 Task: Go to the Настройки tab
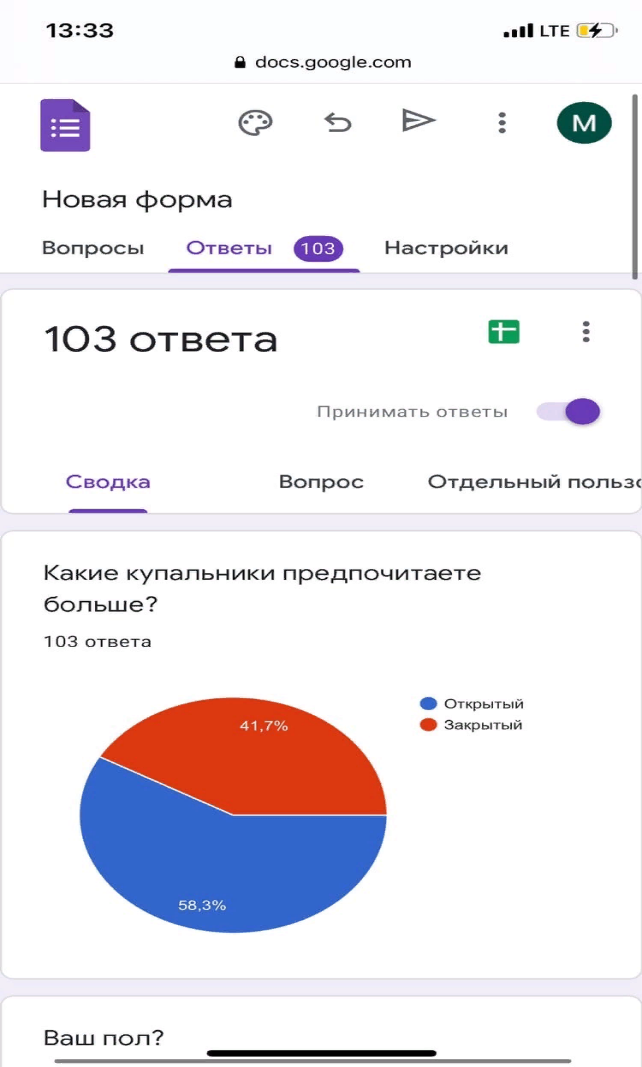446,248
